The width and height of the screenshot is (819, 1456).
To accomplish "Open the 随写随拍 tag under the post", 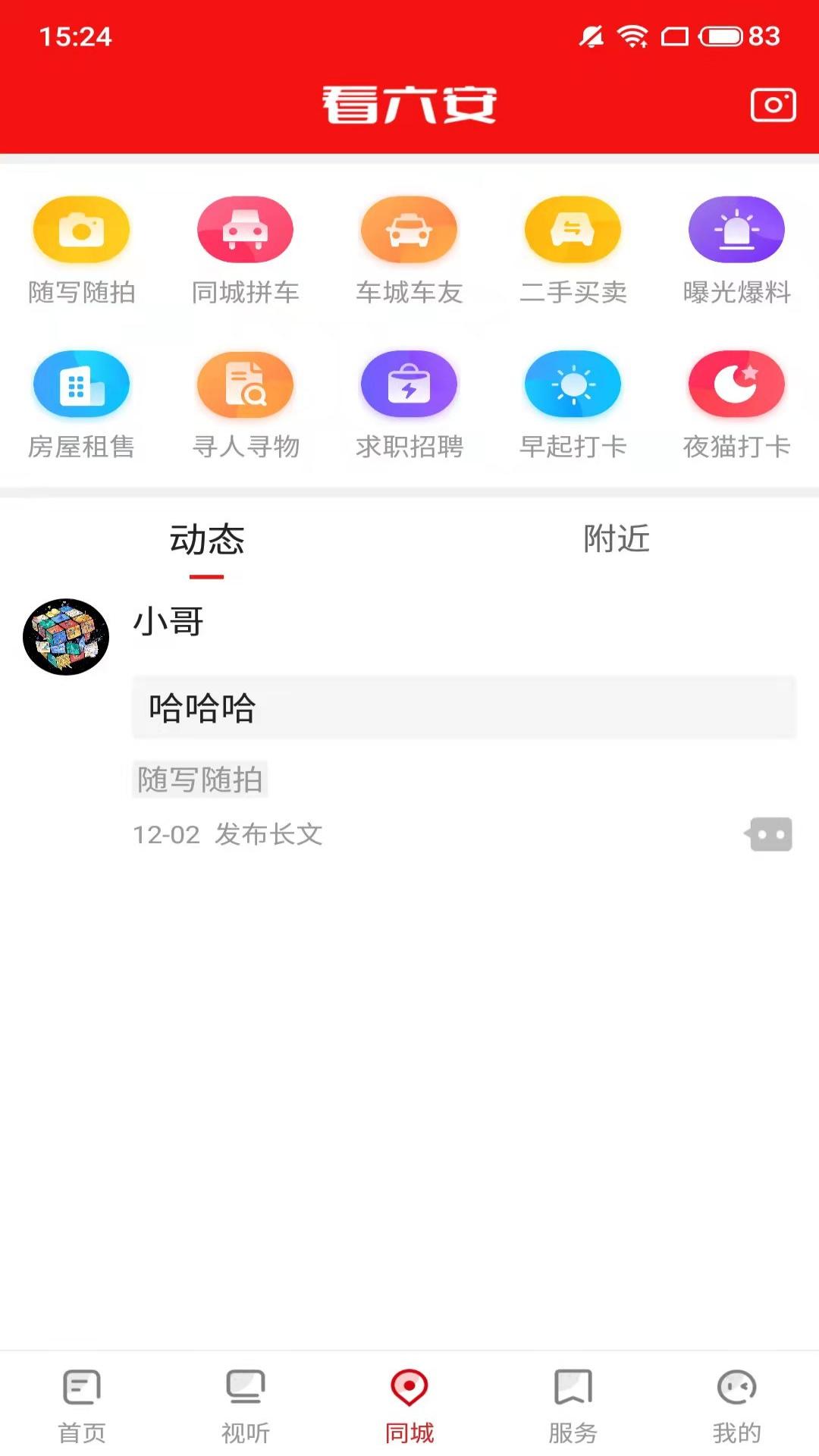I will click(x=199, y=779).
